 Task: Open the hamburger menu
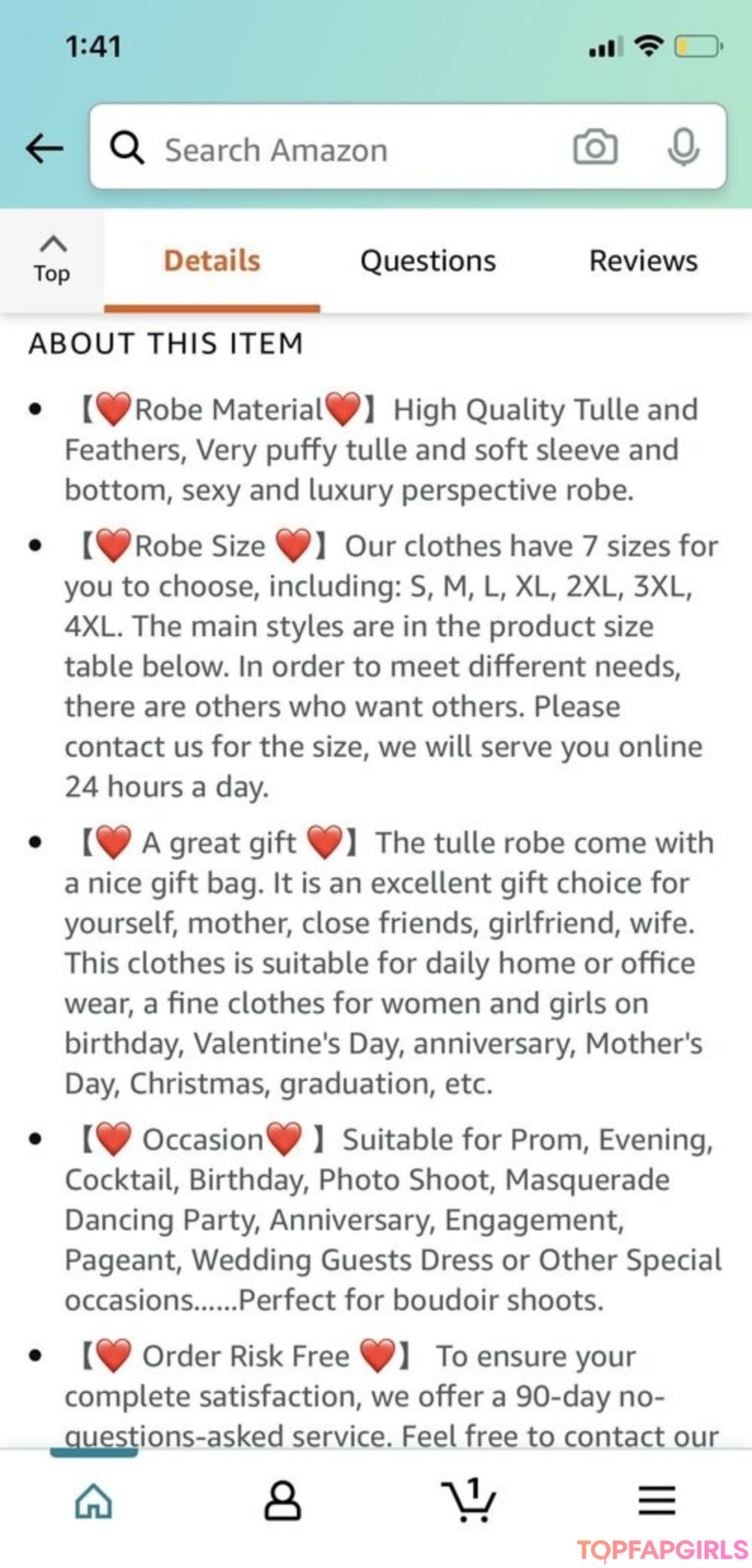tap(657, 1500)
